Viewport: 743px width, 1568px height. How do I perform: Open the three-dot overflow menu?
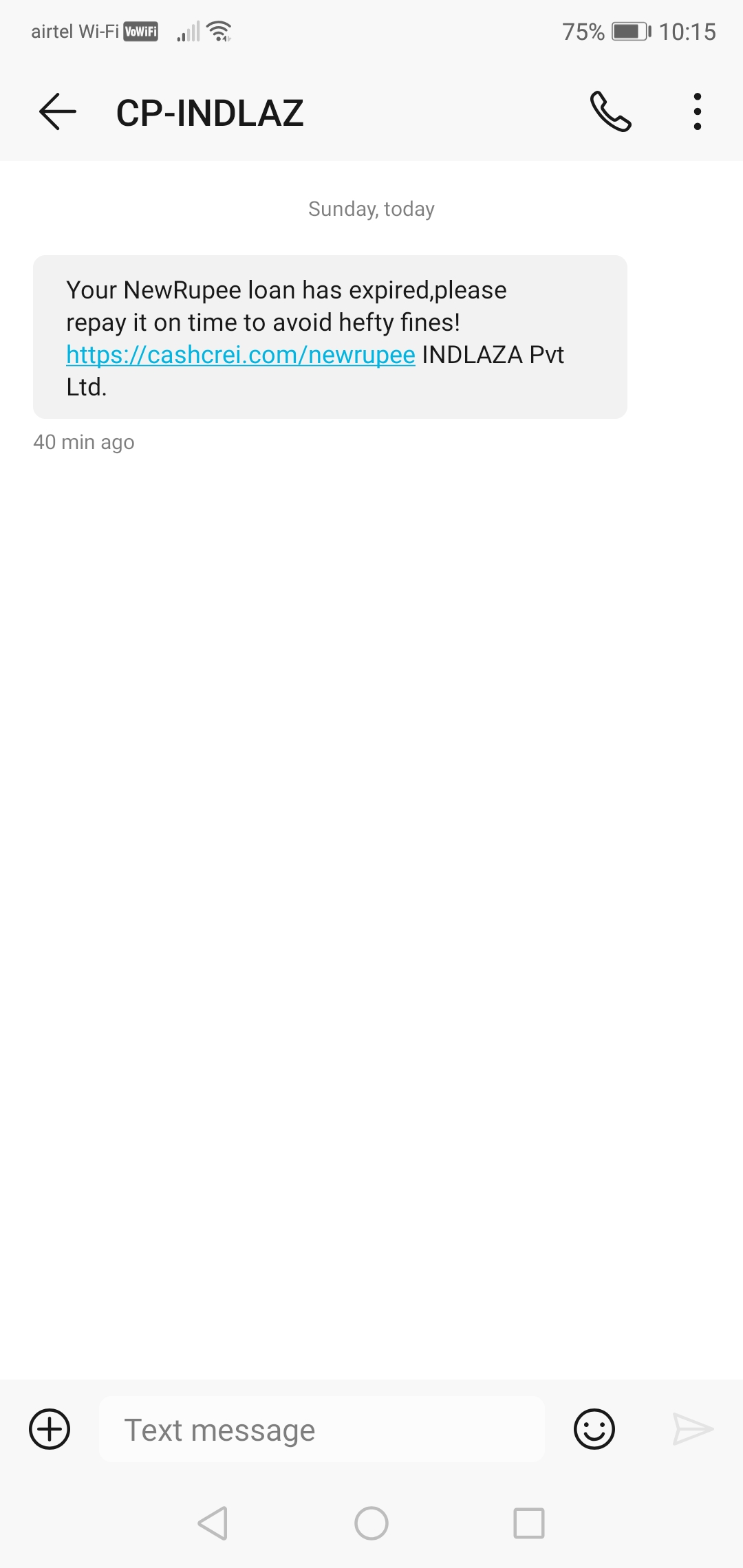pos(697,111)
